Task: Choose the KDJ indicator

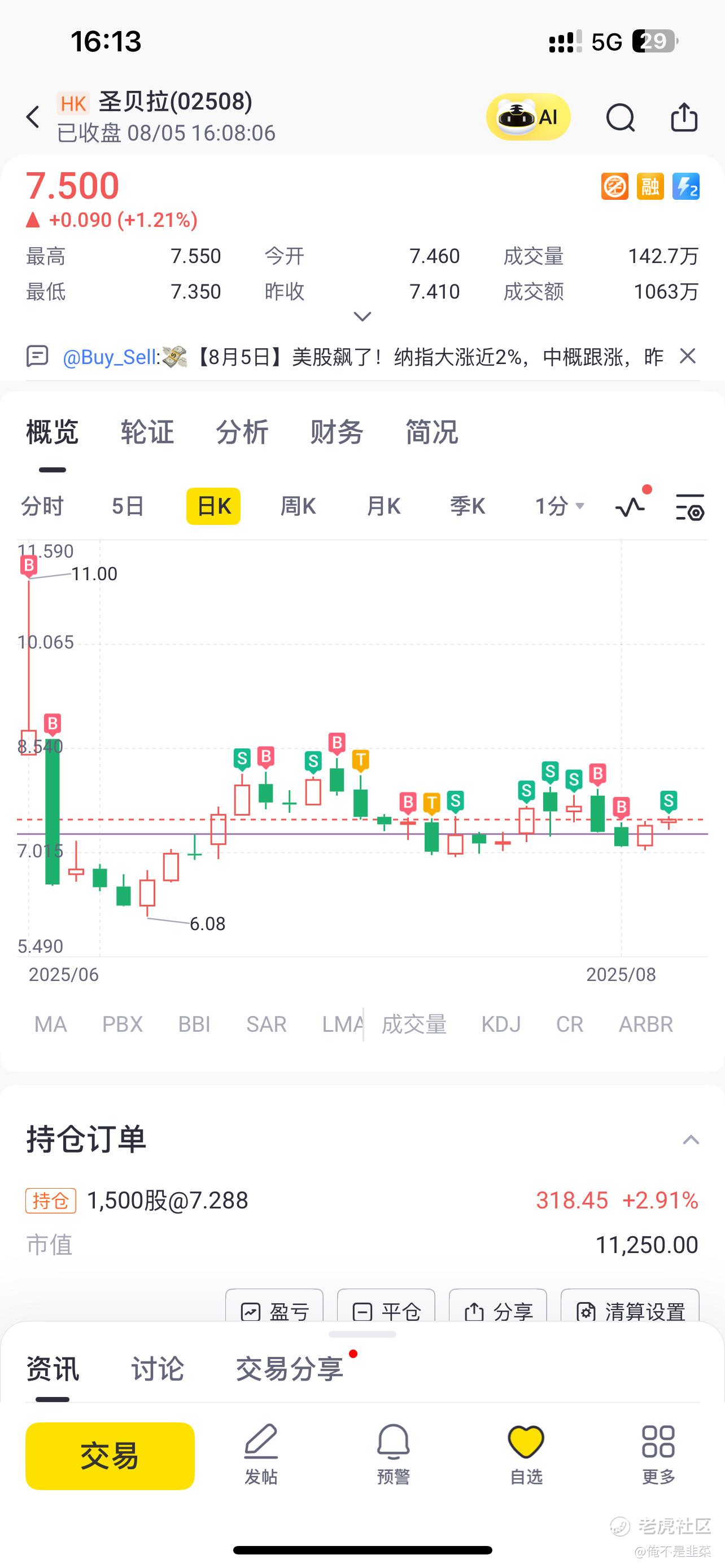Action: (501, 1024)
